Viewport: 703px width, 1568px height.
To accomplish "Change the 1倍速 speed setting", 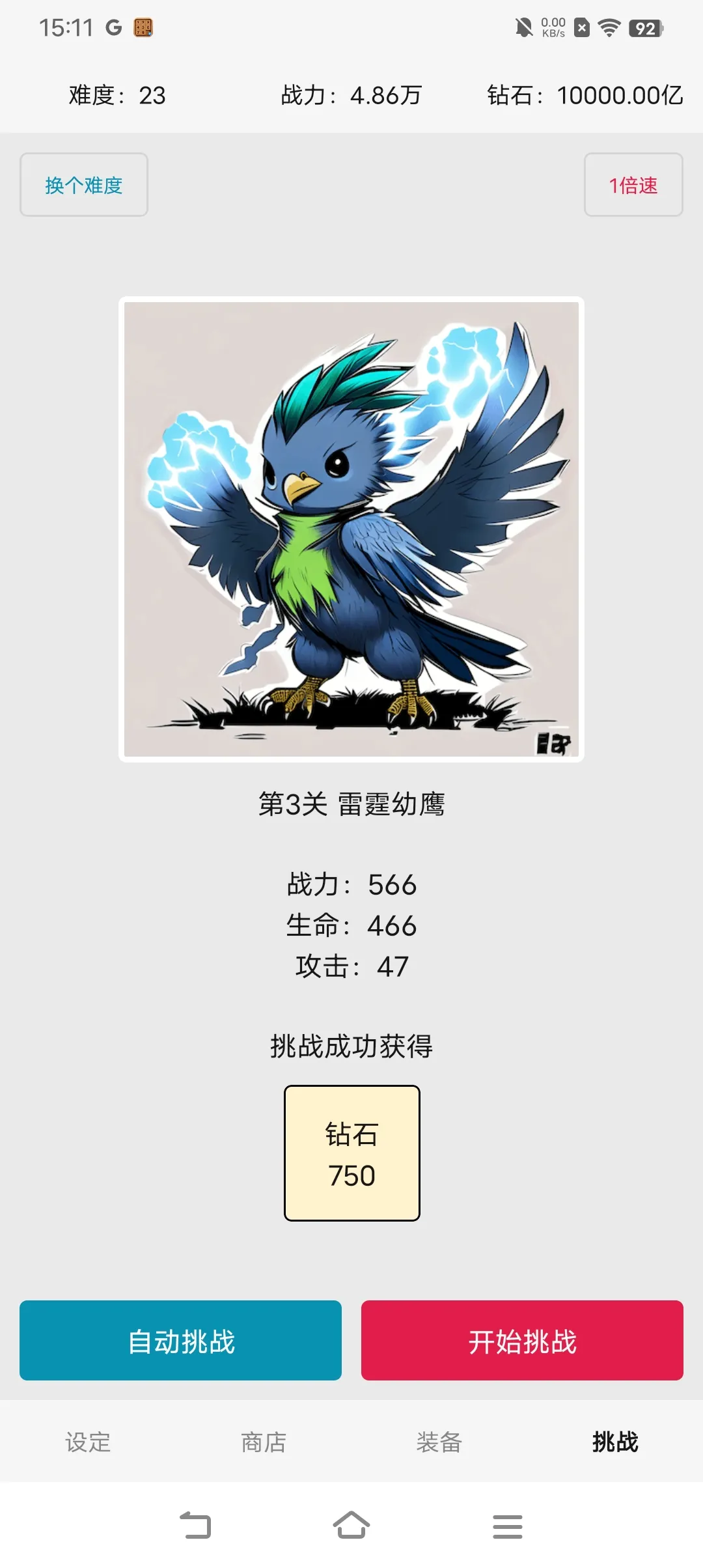I will point(633,185).
